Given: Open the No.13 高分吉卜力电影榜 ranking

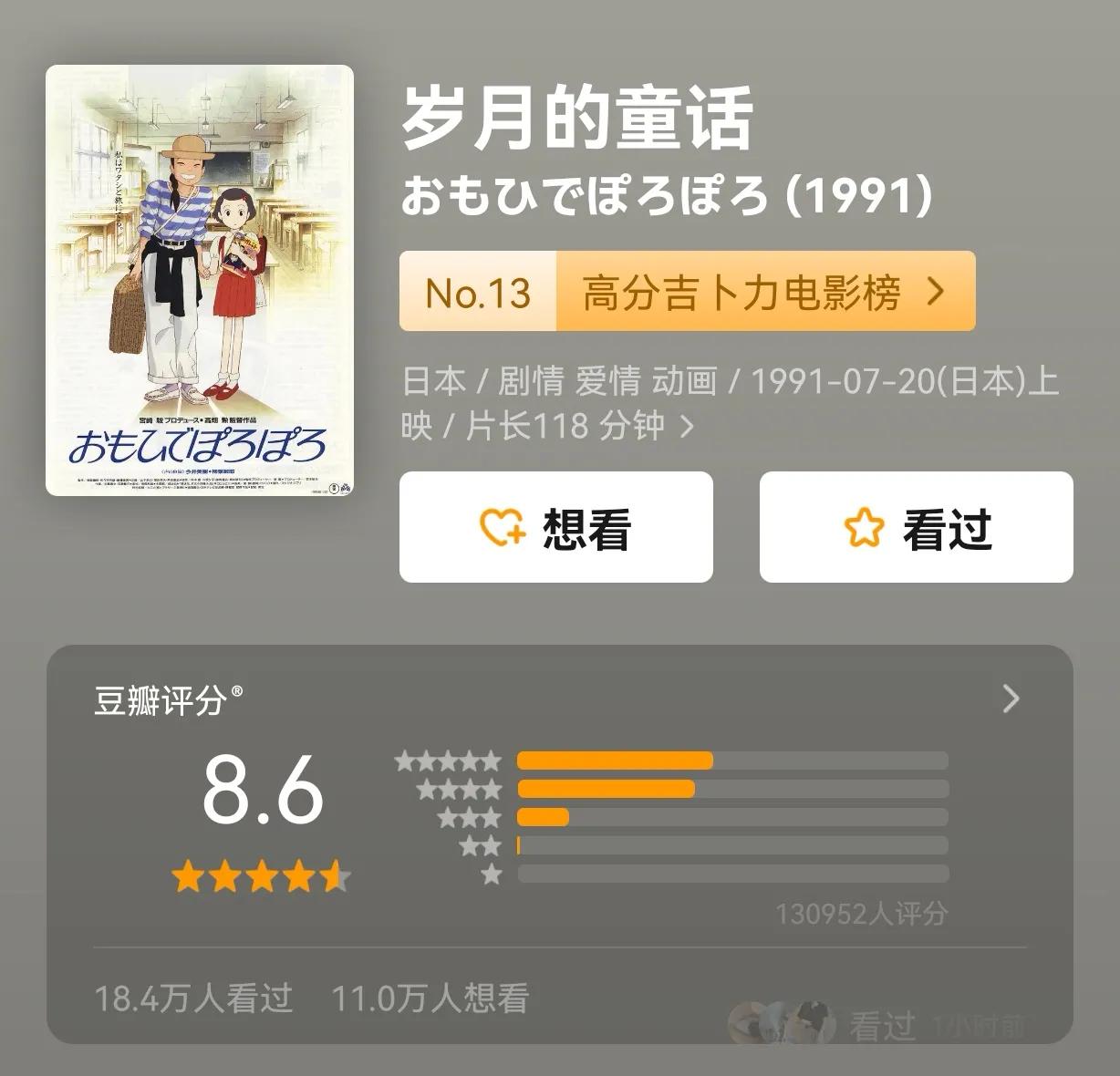Looking at the screenshot, I should 687,292.
